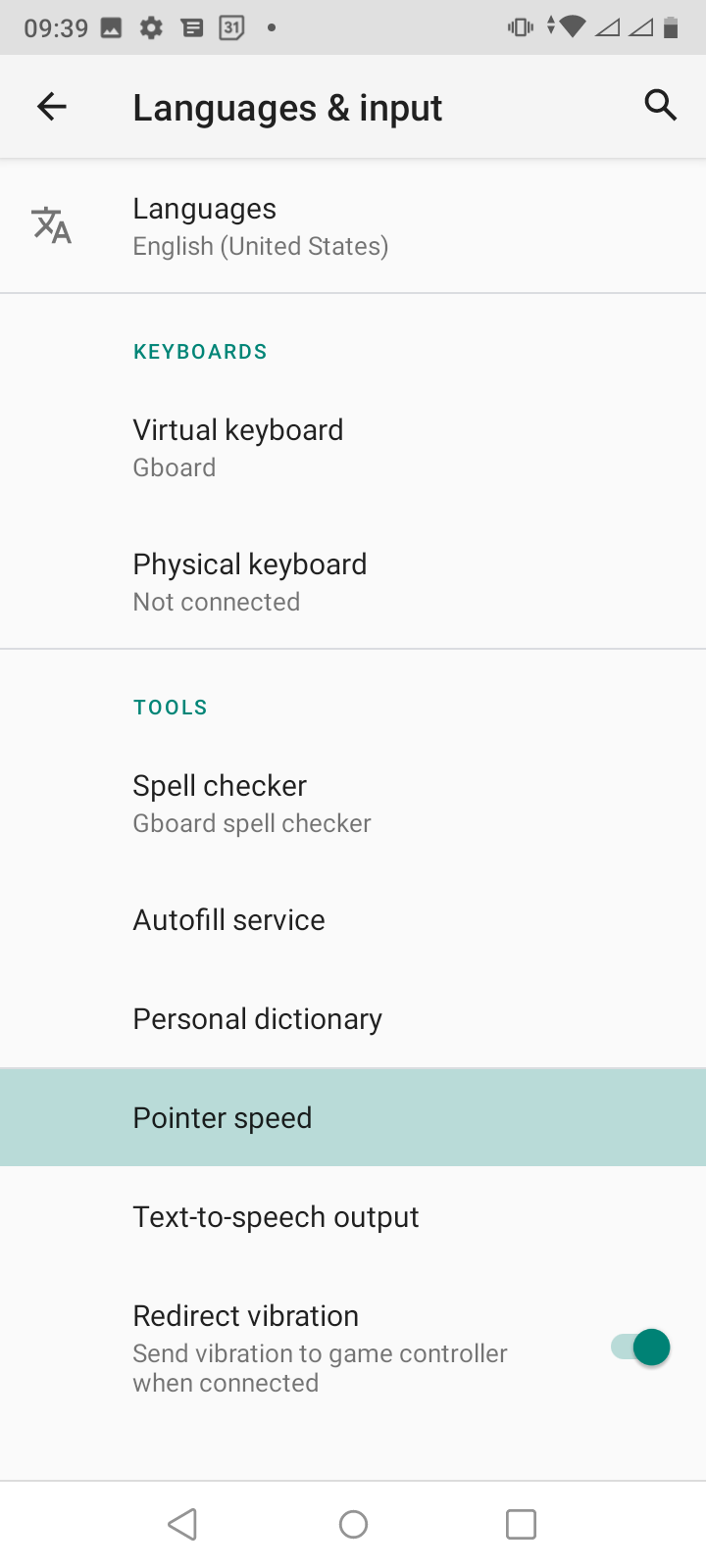This screenshot has height=1568, width=706.
Task: Disable the Redirect vibration switch
Action: (640, 1347)
